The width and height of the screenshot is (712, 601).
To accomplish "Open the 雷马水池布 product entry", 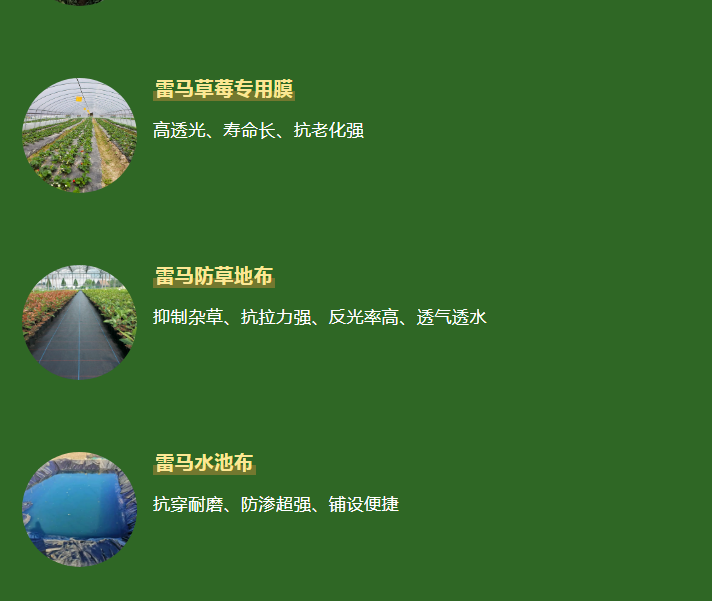I will pos(204,463).
